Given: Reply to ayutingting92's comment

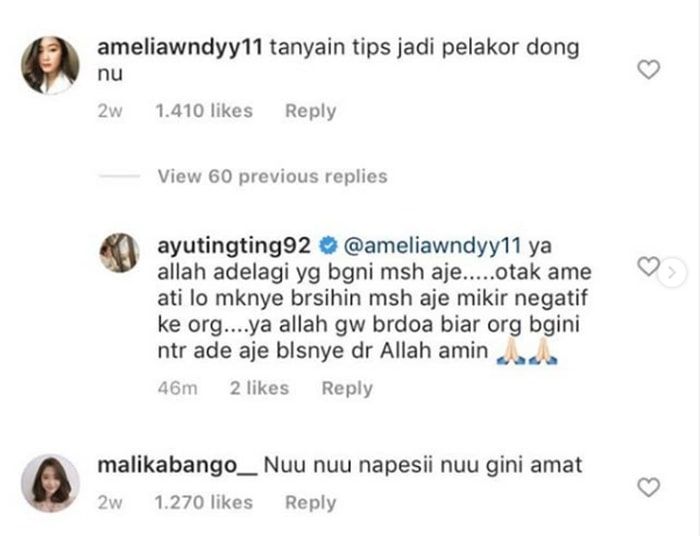Looking at the screenshot, I should 347,388.
